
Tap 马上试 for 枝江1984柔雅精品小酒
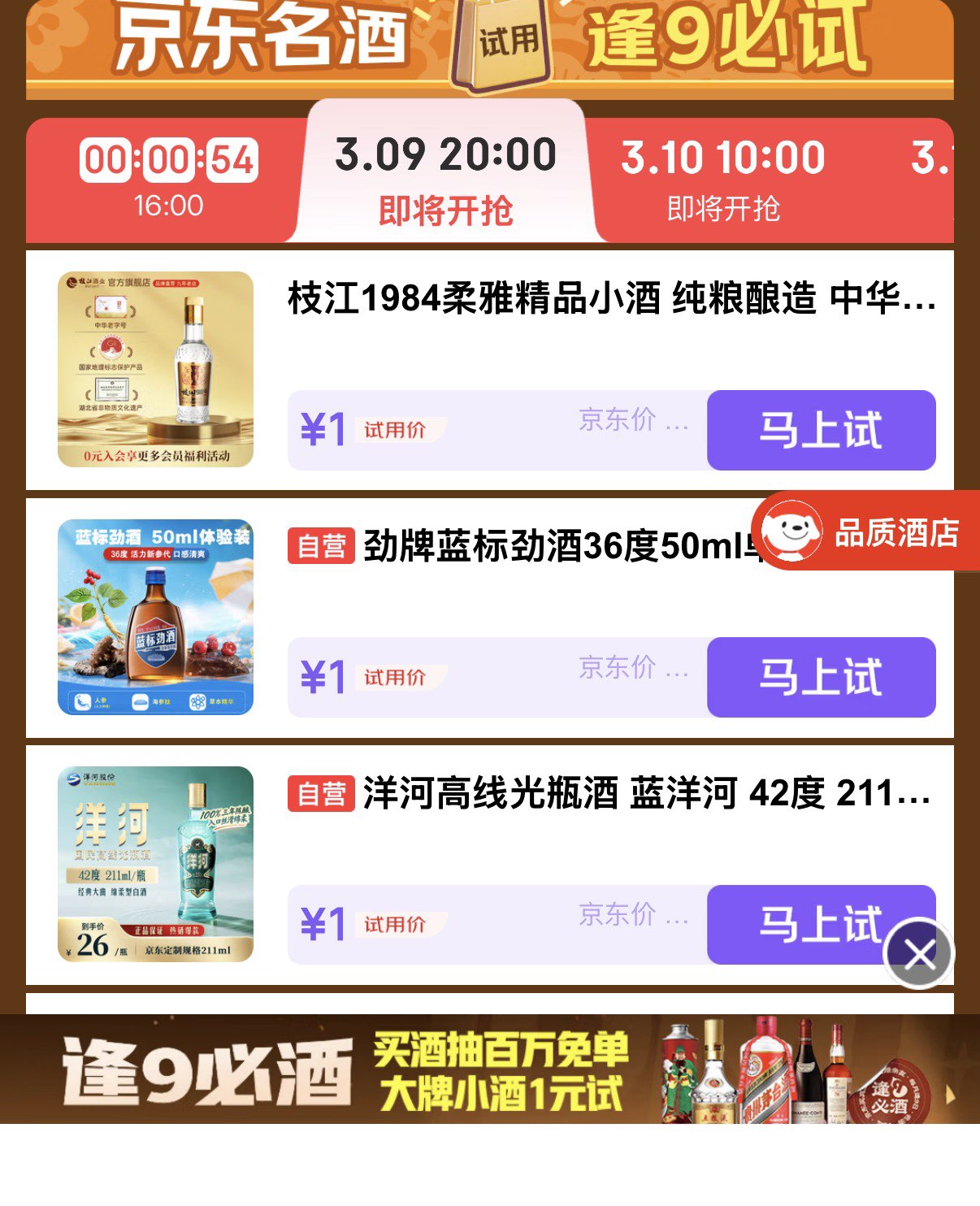point(821,430)
